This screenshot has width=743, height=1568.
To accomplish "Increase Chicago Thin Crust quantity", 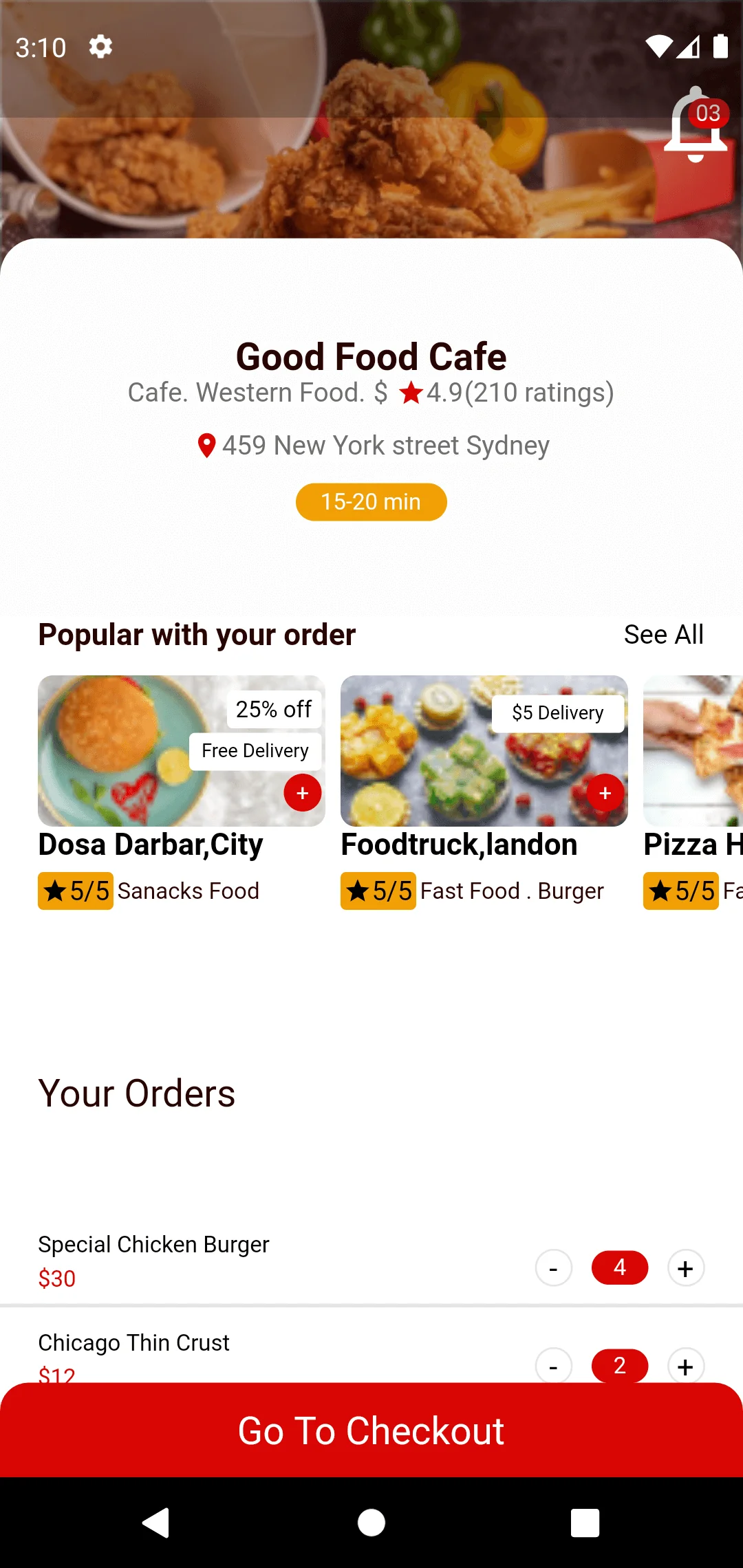I will [685, 1366].
